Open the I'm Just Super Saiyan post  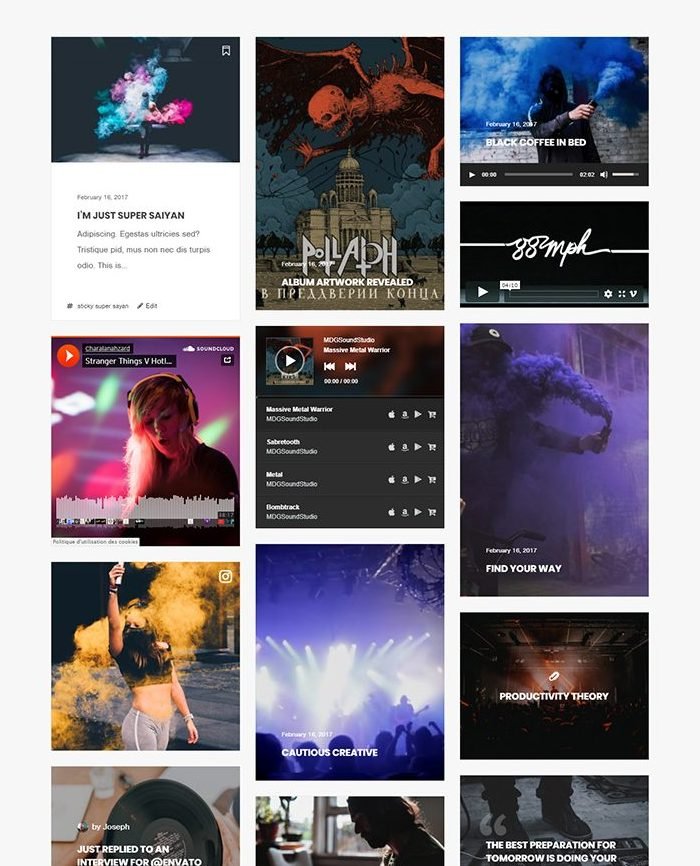pos(131,215)
